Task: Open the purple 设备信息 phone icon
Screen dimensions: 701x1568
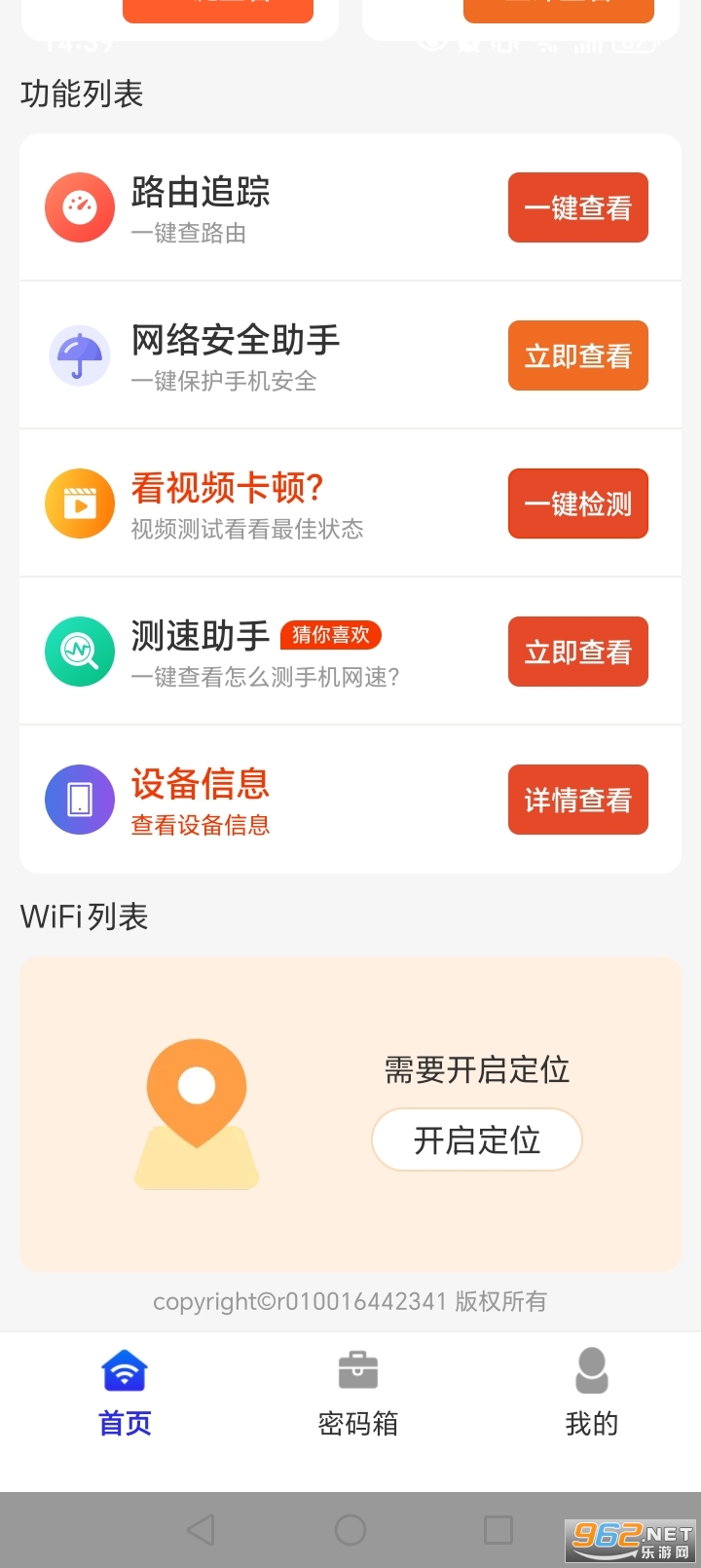Action: (80, 800)
